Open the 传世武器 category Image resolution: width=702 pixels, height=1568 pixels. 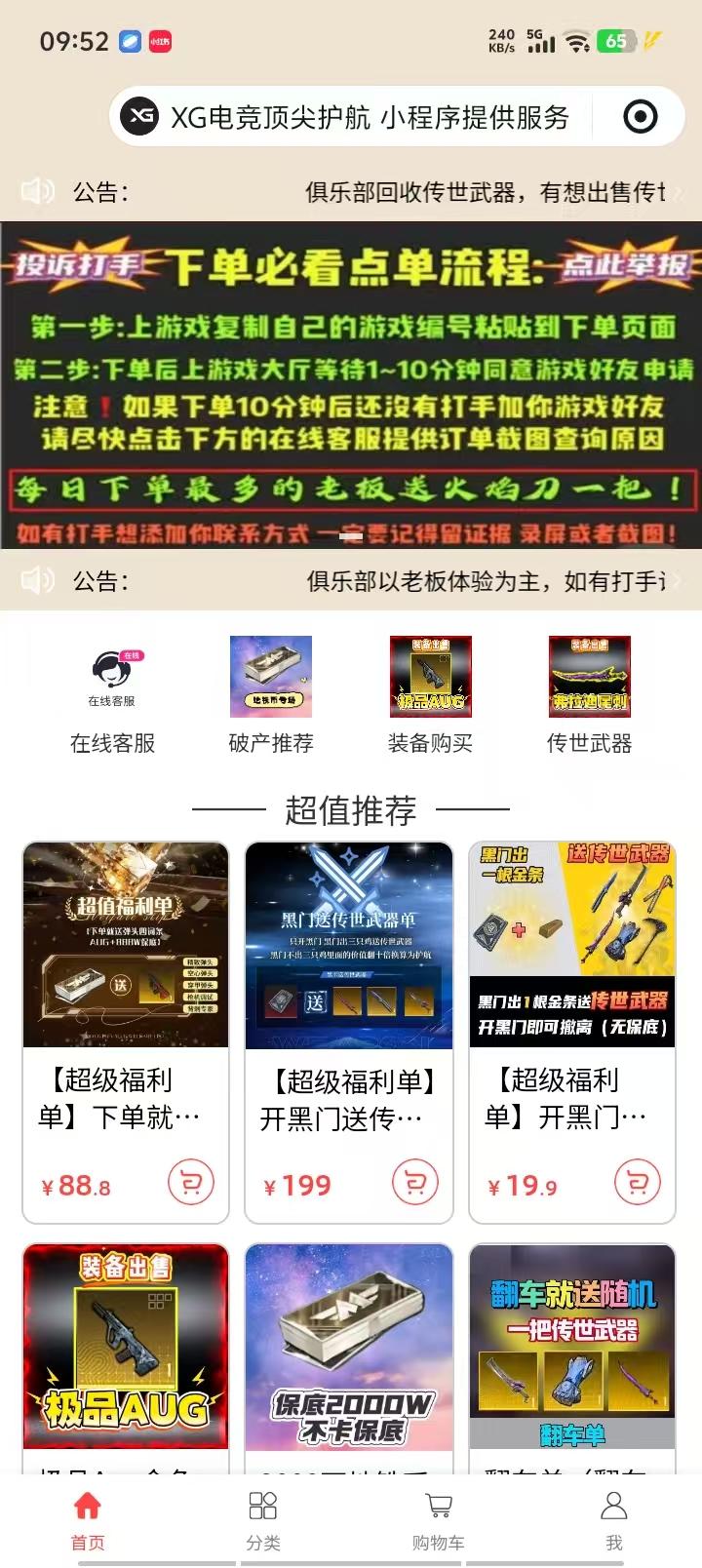pos(589,694)
